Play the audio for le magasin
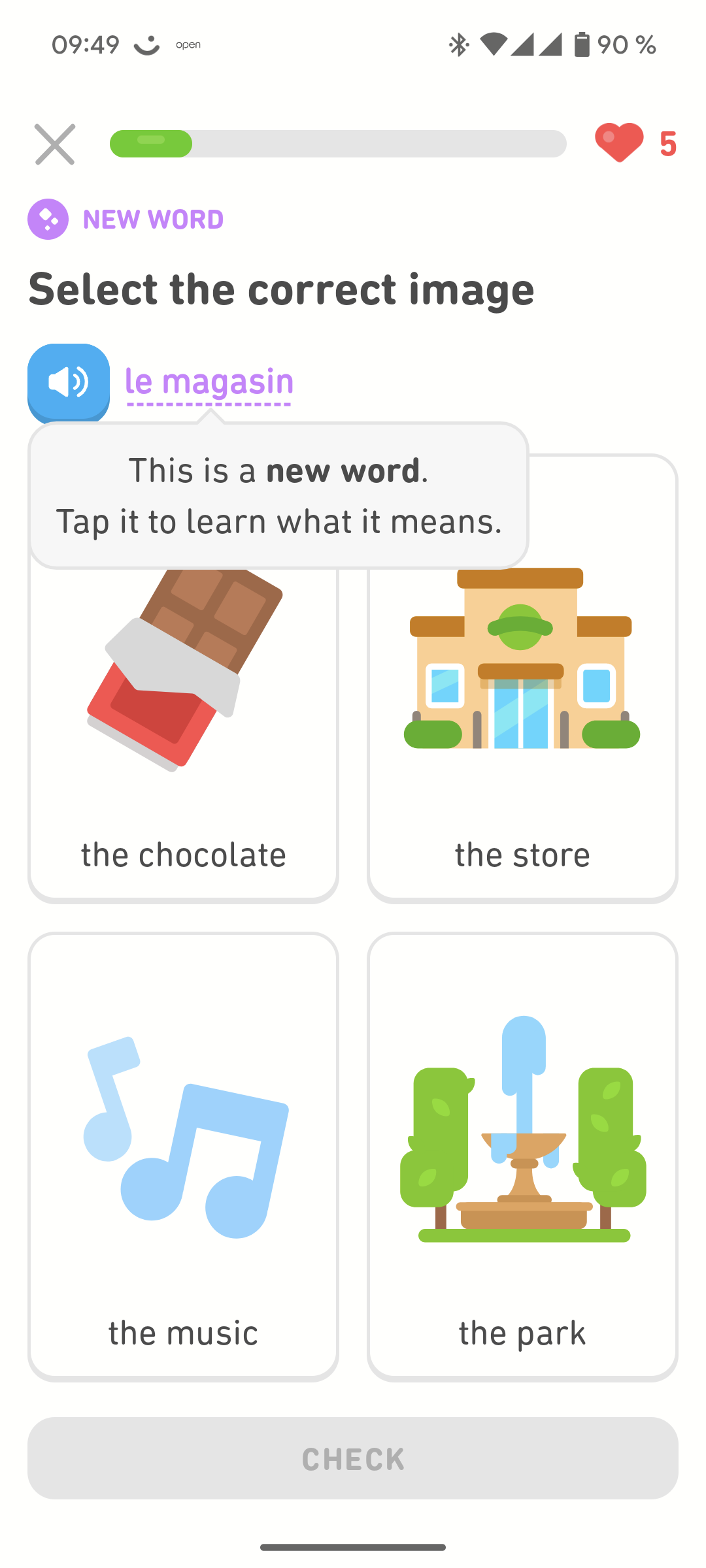 coord(69,382)
